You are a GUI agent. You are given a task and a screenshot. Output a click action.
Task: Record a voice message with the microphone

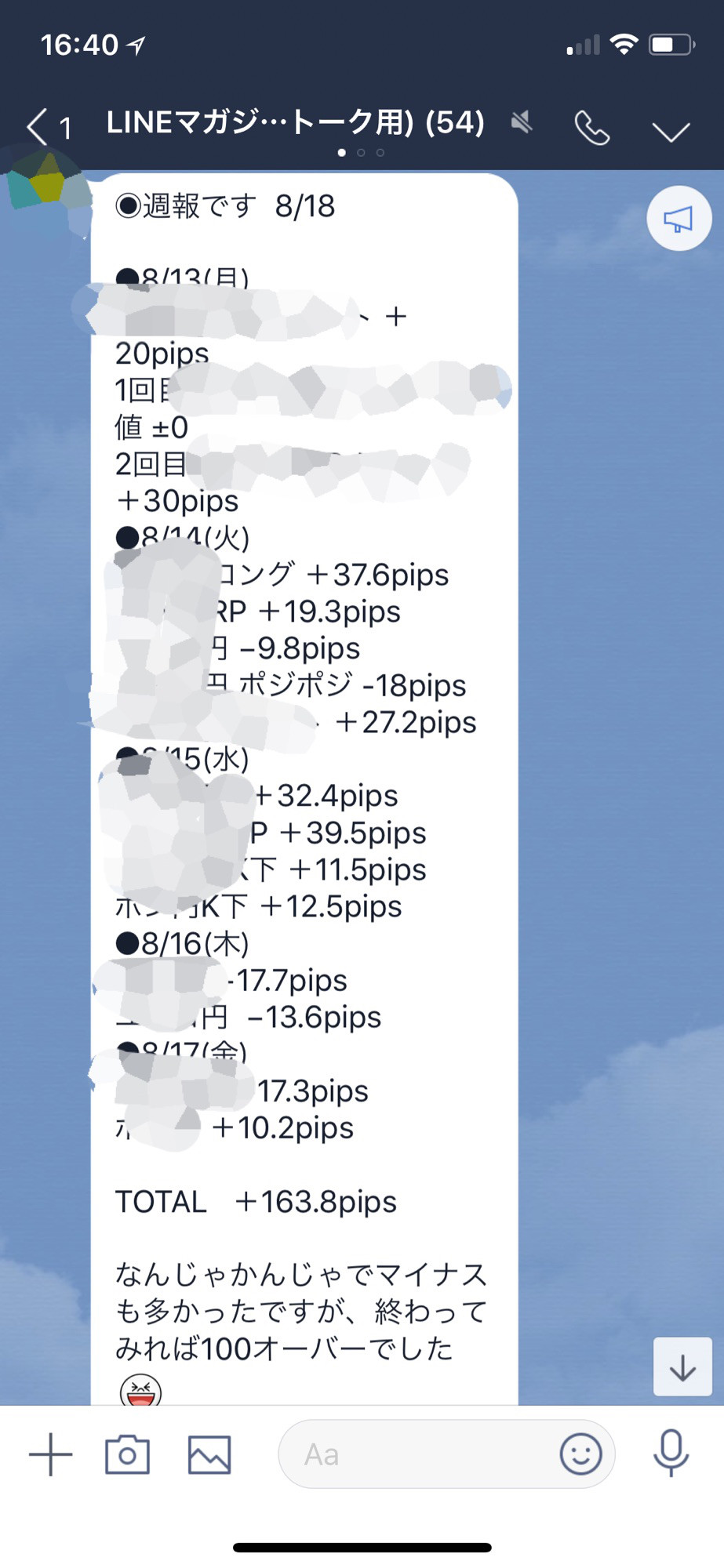(671, 1453)
